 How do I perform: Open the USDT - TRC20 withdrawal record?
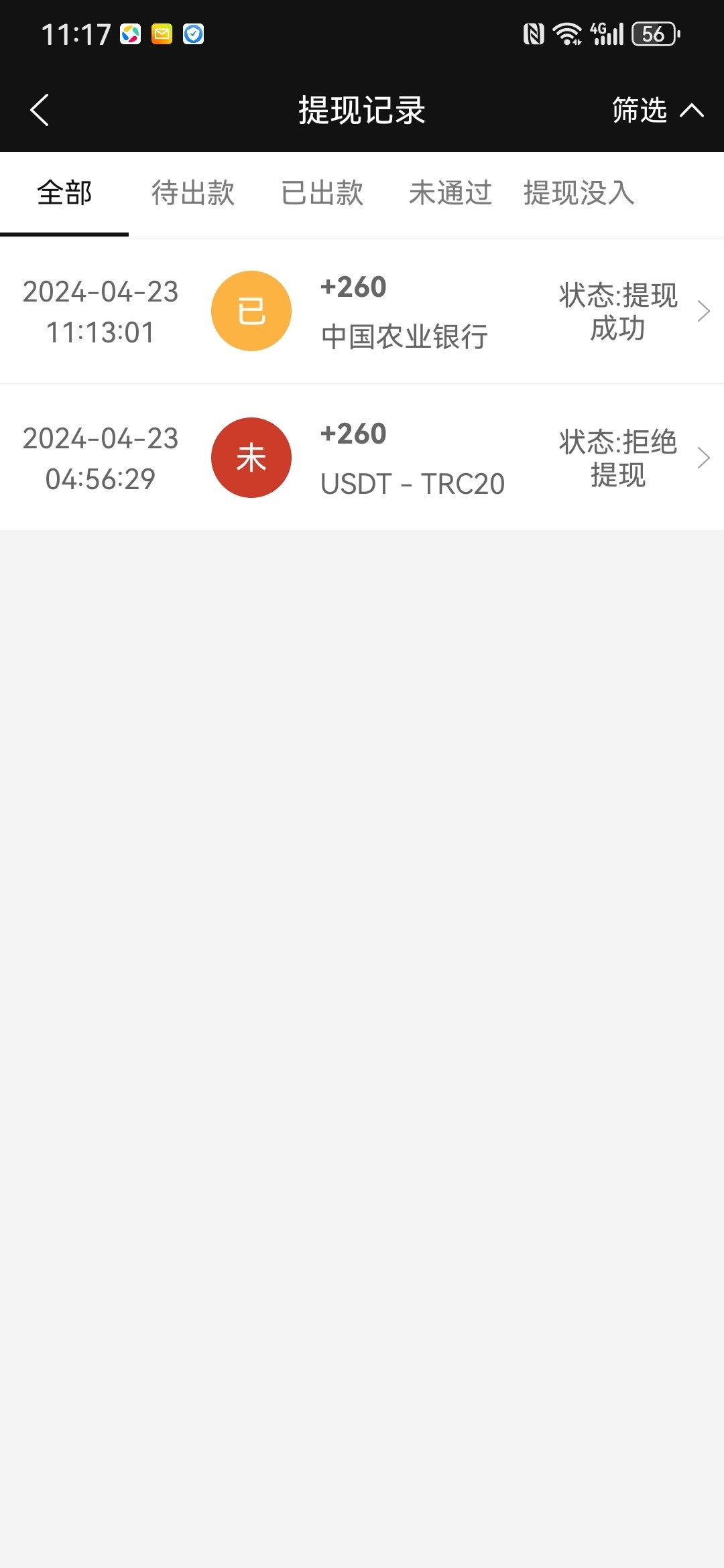(x=362, y=458)
